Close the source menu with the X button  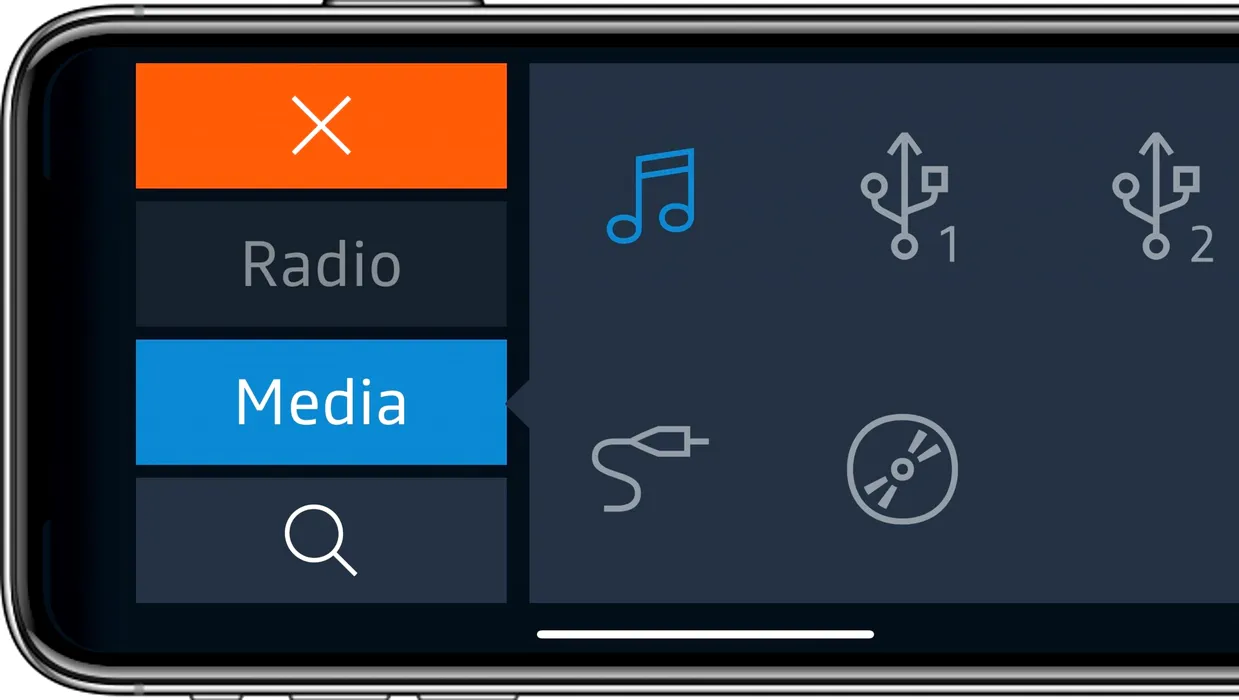[x=321, y=126]
